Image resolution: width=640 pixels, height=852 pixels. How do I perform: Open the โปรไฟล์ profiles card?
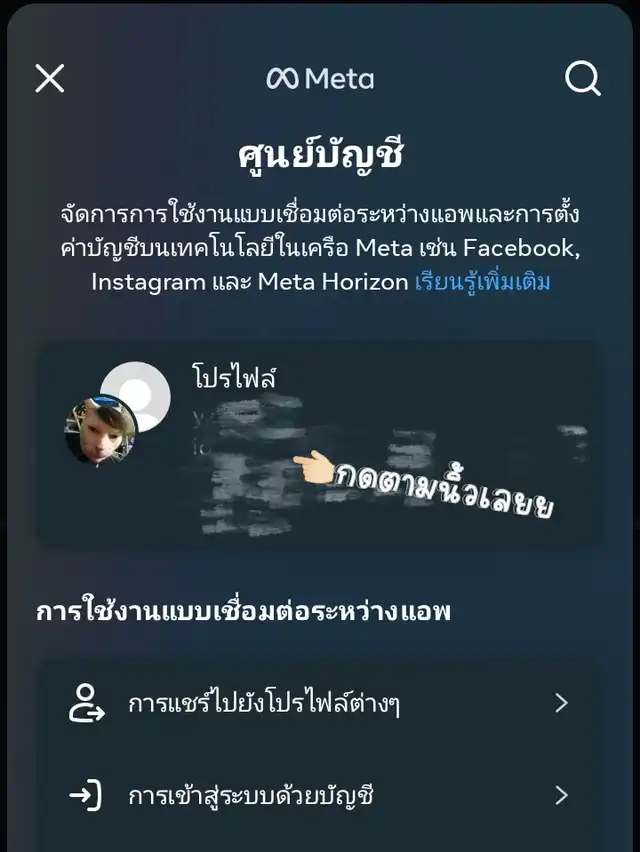(x=320, y=444)
